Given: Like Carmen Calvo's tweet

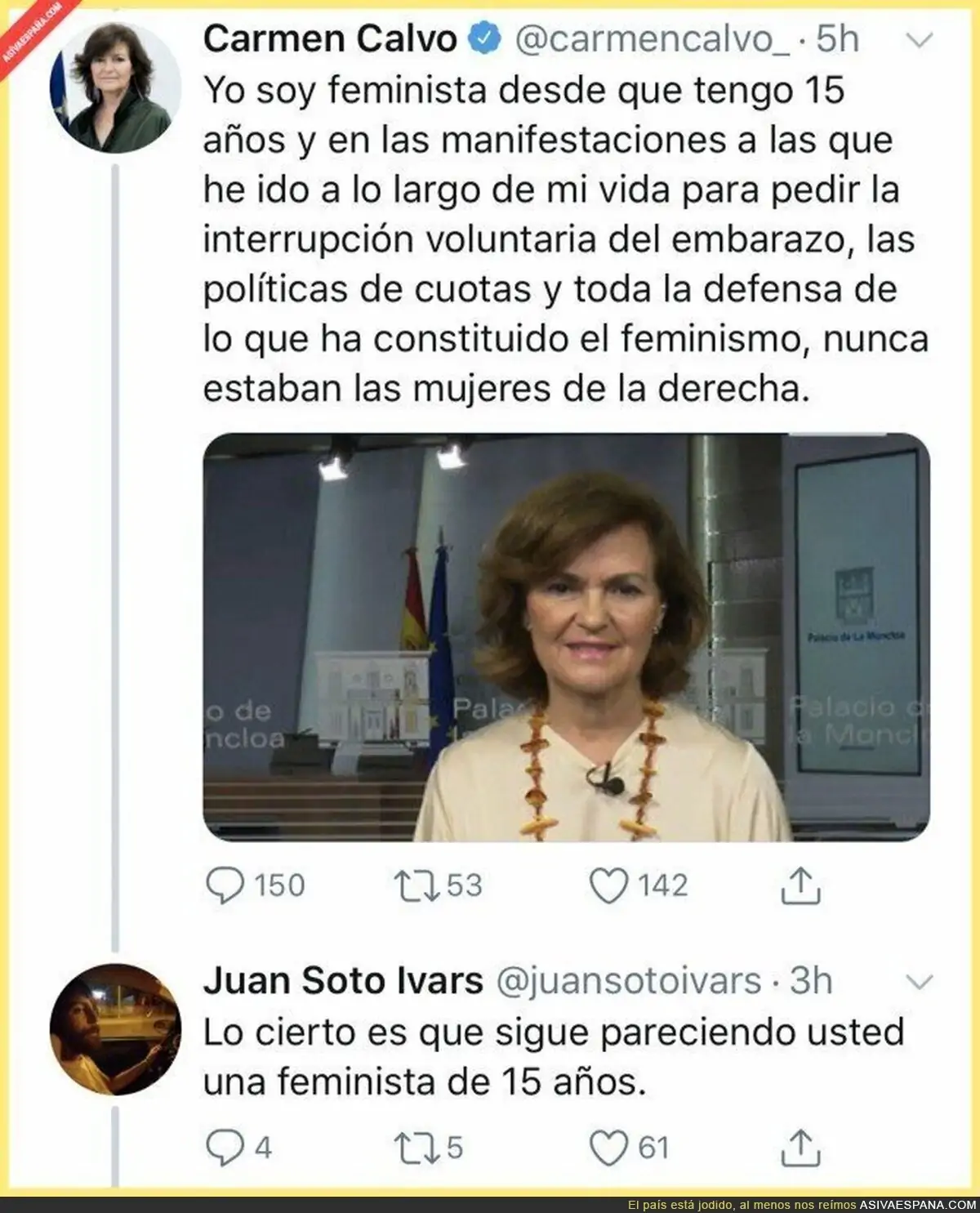Looking at the screenshot, I should coord(609,886).
